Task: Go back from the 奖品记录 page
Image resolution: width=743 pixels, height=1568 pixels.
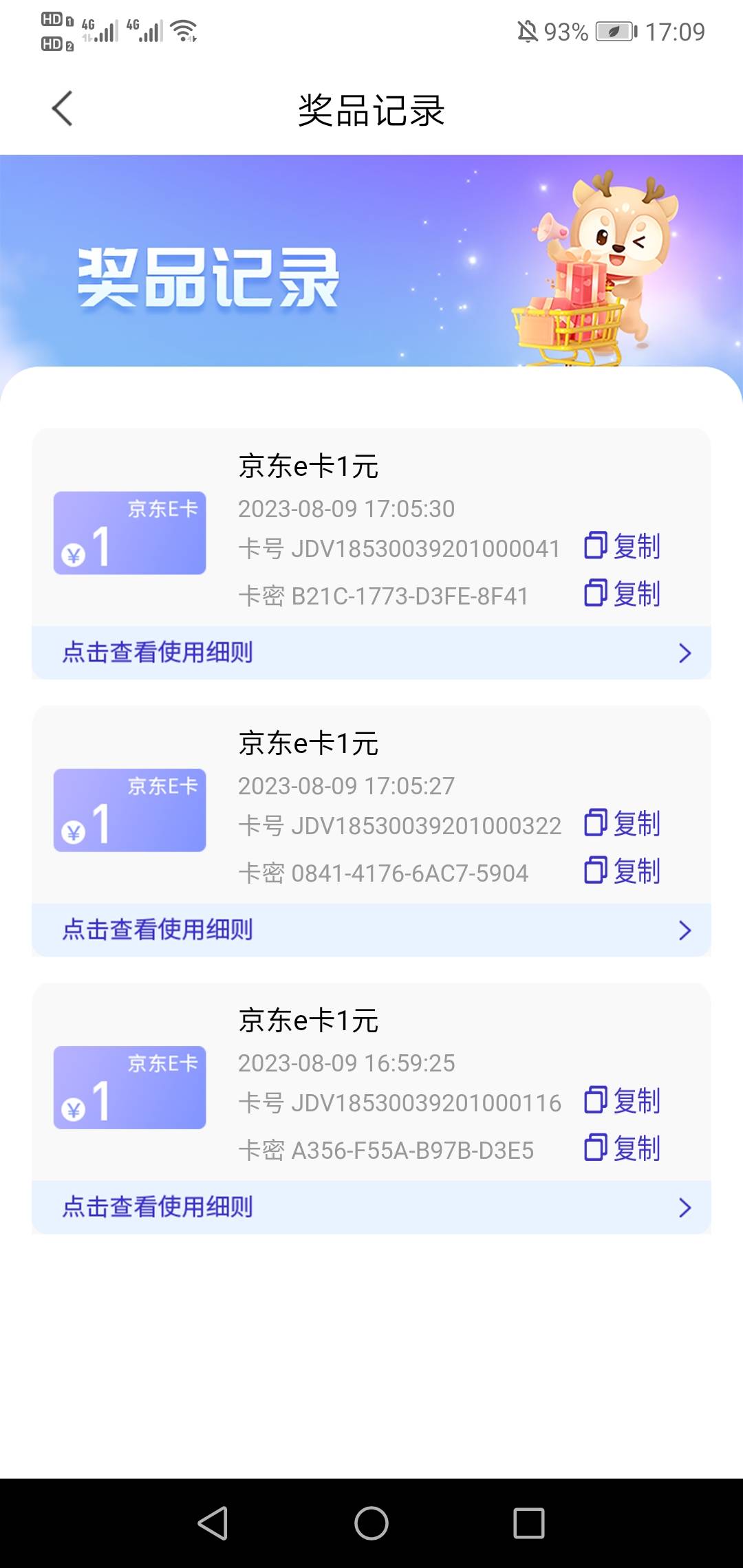Action: pos(62,109)
